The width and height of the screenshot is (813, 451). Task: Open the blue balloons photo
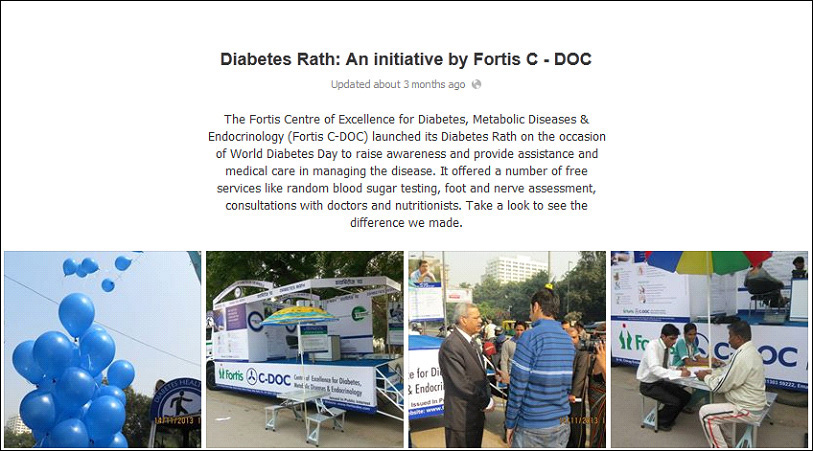[102, 348]
